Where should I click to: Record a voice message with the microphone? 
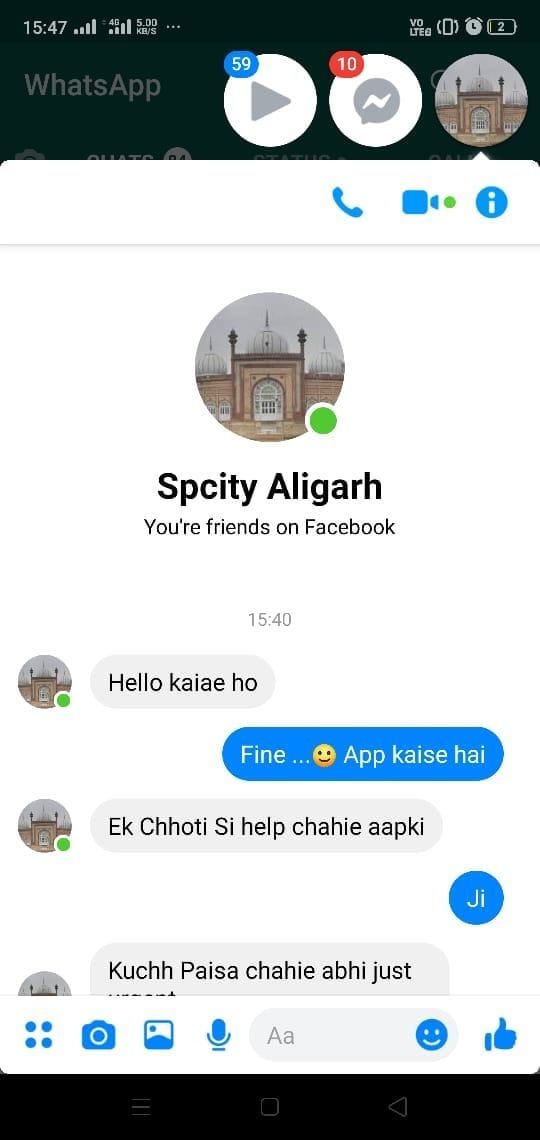click(x=218, y=1035)
